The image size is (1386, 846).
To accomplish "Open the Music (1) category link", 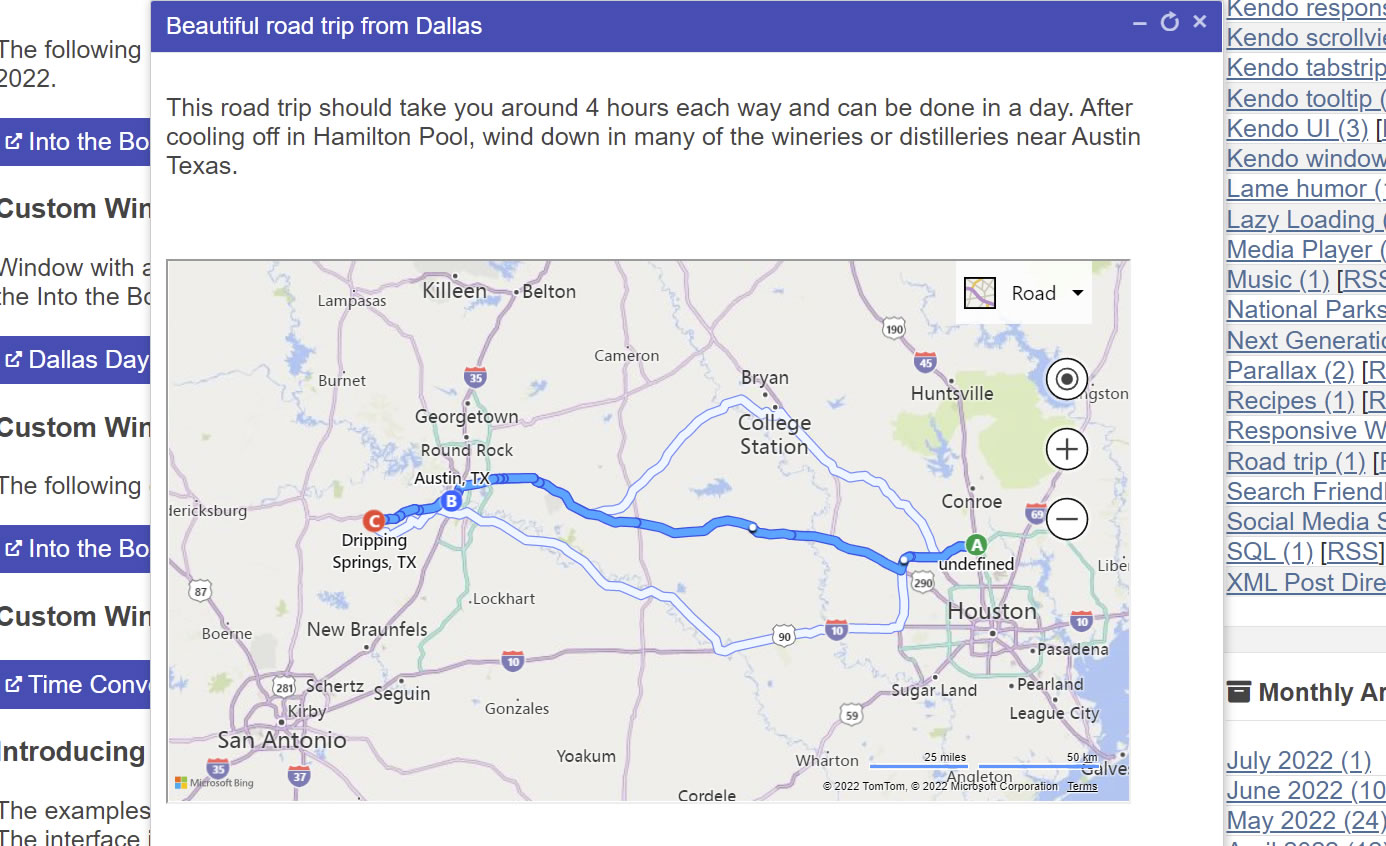I will pyautogui.click(x=1277, y=280).
